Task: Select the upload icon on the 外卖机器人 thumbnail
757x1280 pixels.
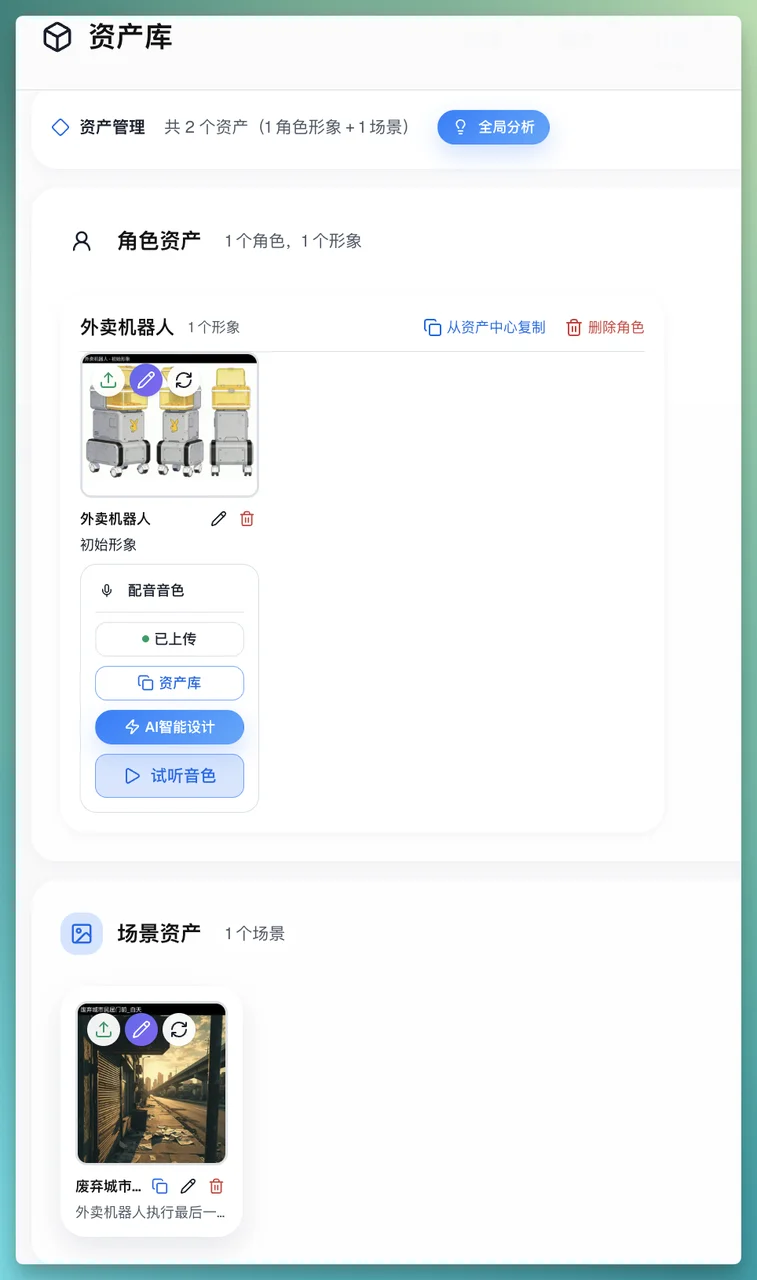Action: 108,380
